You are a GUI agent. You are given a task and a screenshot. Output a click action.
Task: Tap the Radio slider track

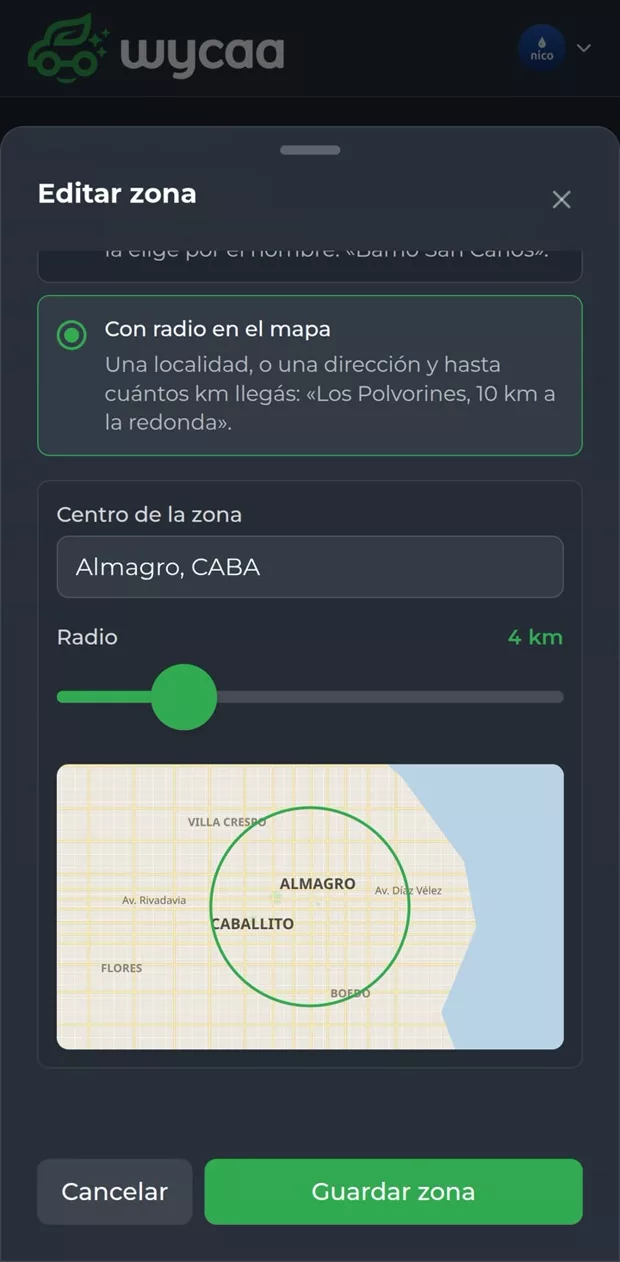coord(310,697)
